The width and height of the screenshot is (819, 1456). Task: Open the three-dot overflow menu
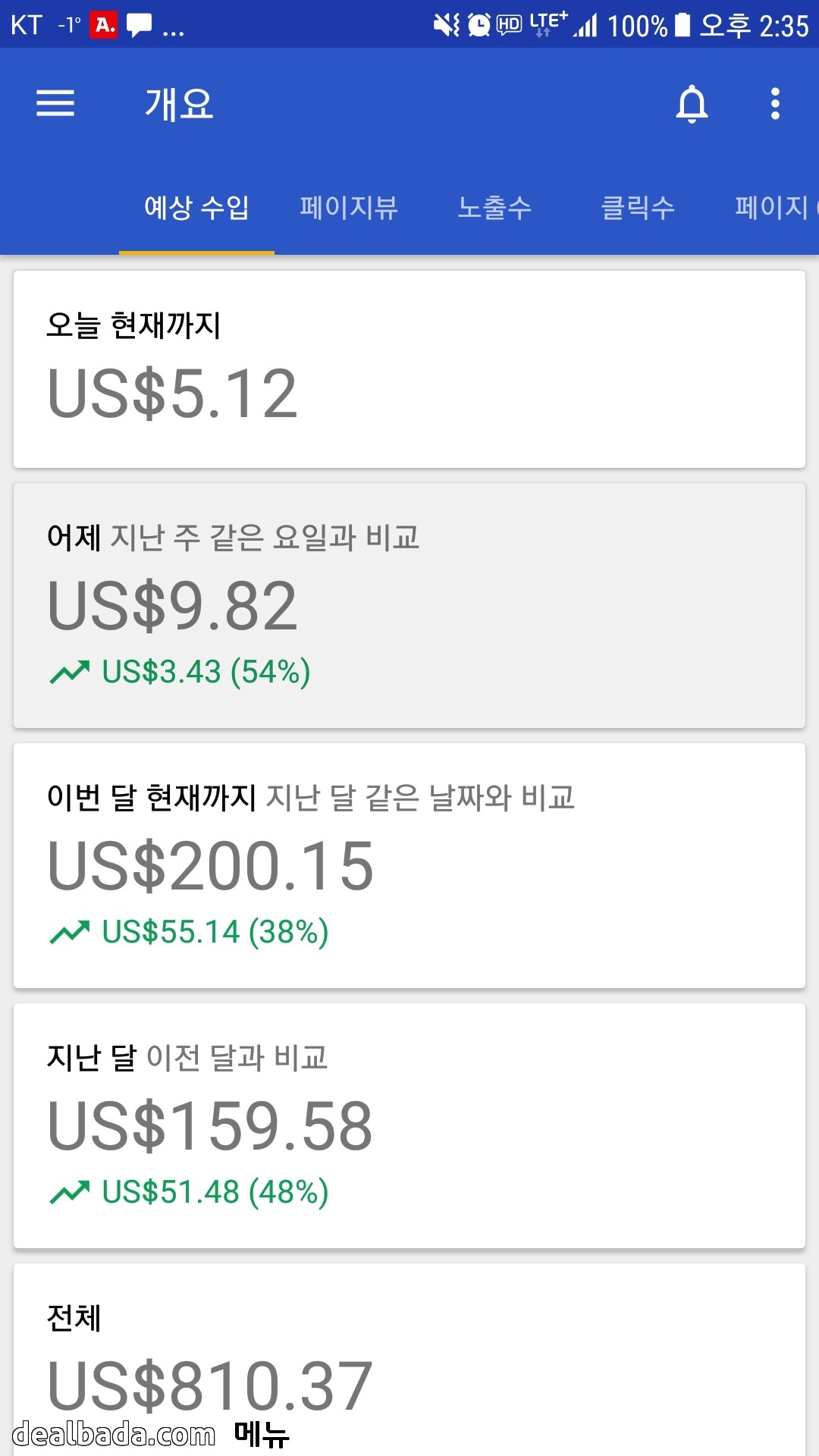(775, 104)
